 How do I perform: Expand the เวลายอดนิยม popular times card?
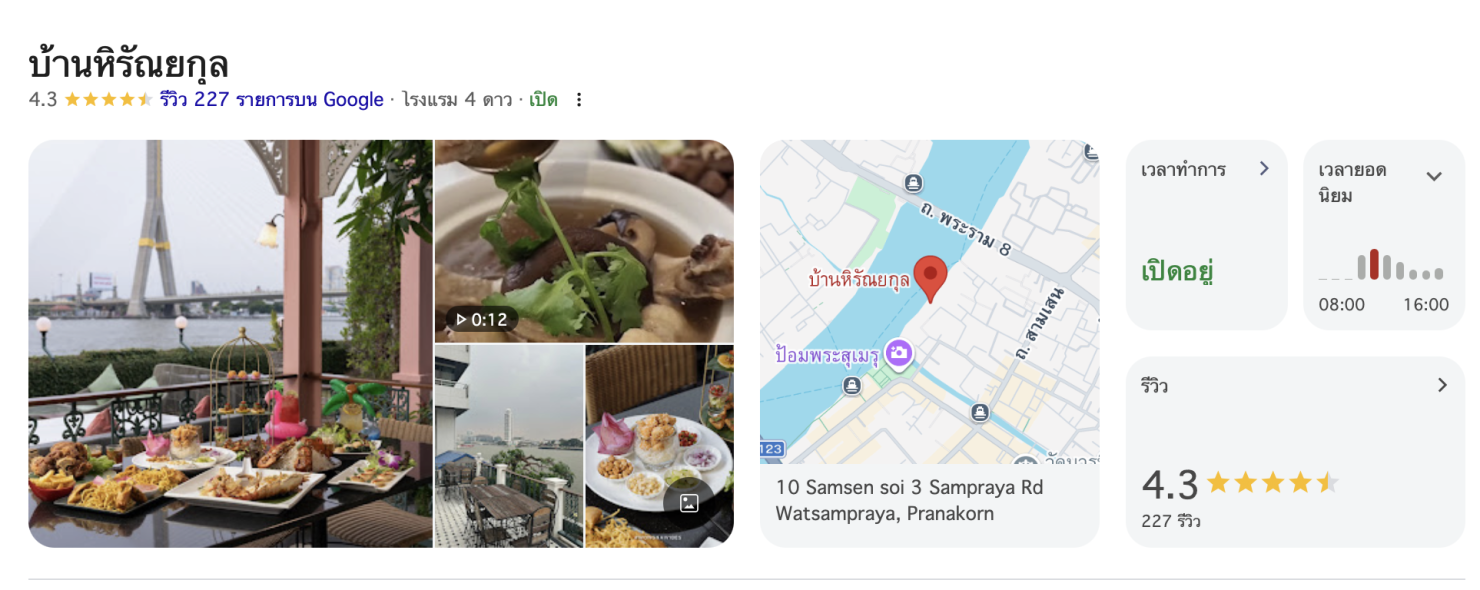point(1383,234)
